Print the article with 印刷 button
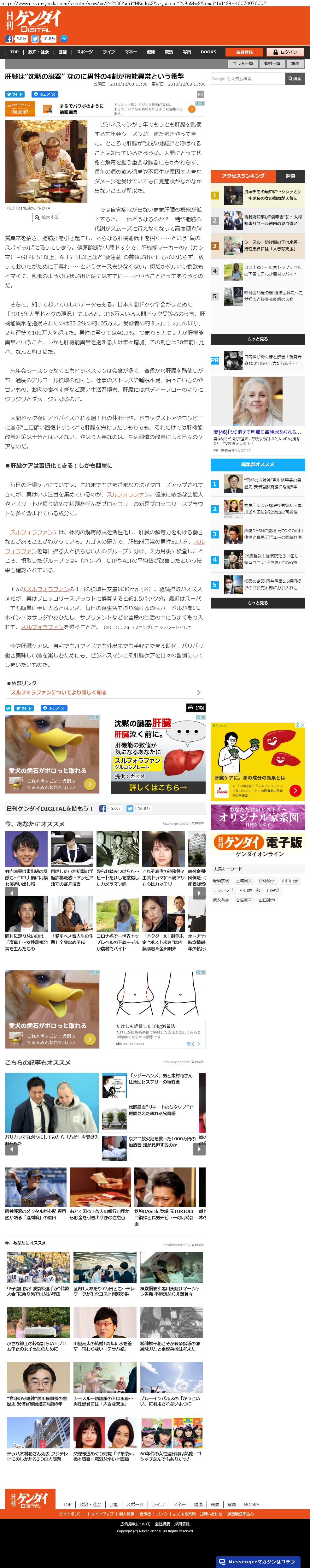Screen dimensions: 310x1568 click(196, 708)
